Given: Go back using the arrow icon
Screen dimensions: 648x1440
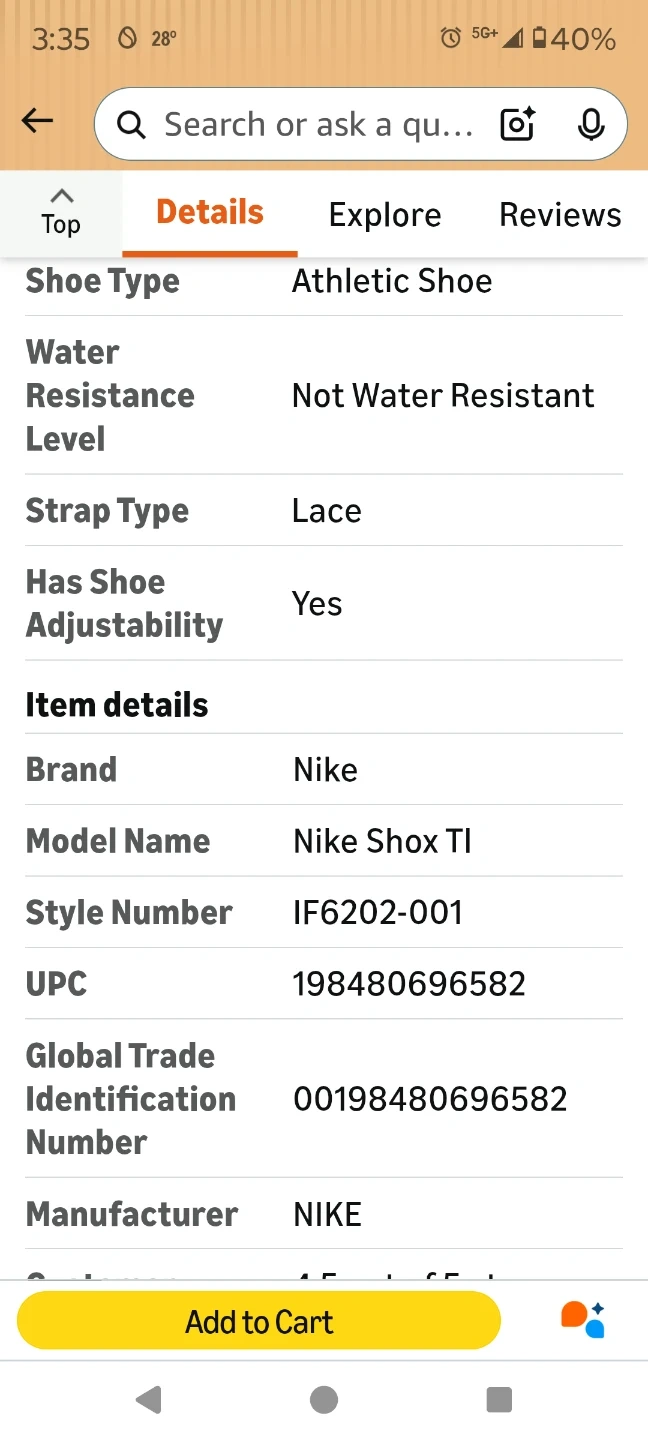Looking at the screenshot, I should [x=37, y=122].
